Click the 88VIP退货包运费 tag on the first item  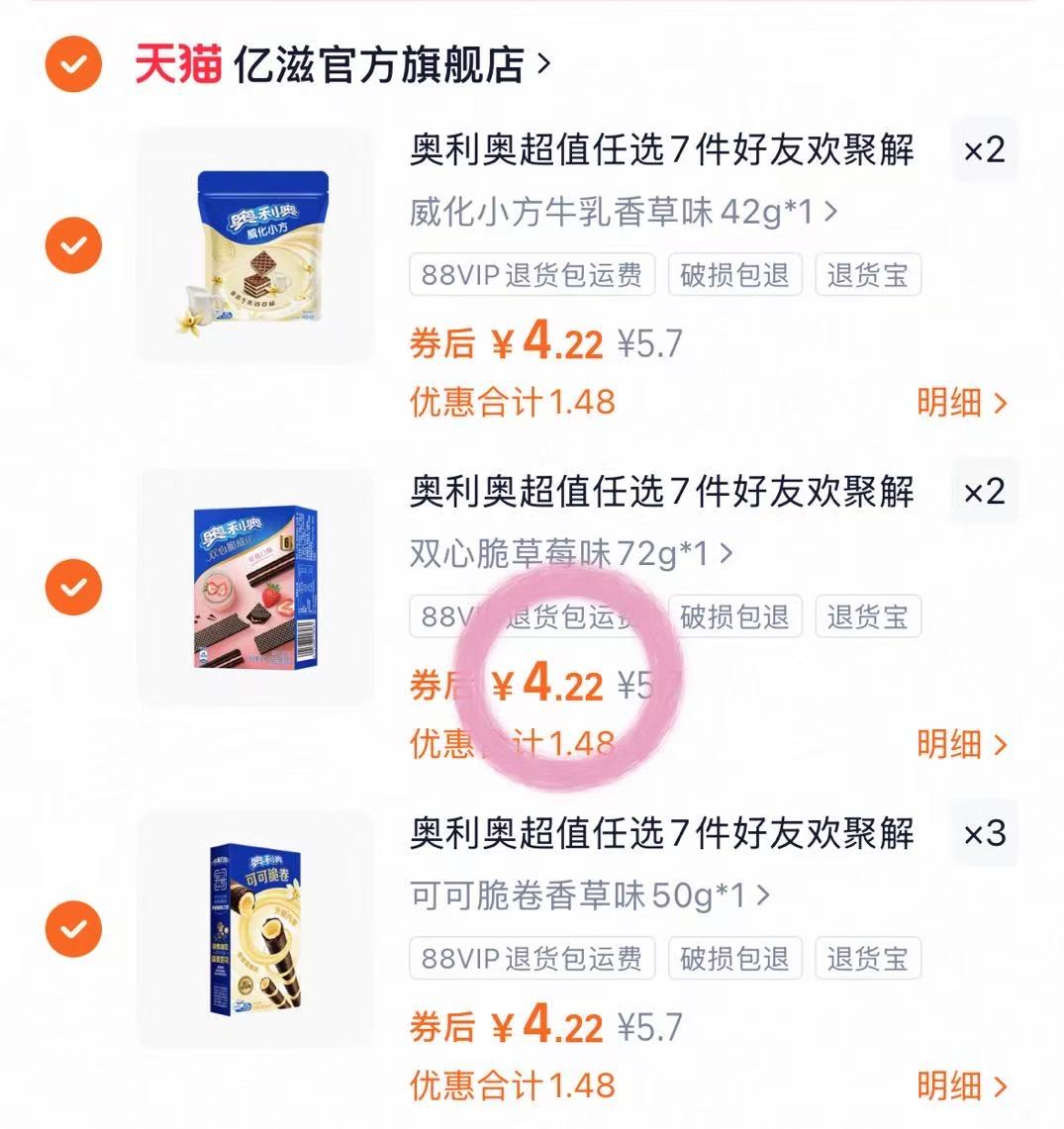[x=531, y=275]
